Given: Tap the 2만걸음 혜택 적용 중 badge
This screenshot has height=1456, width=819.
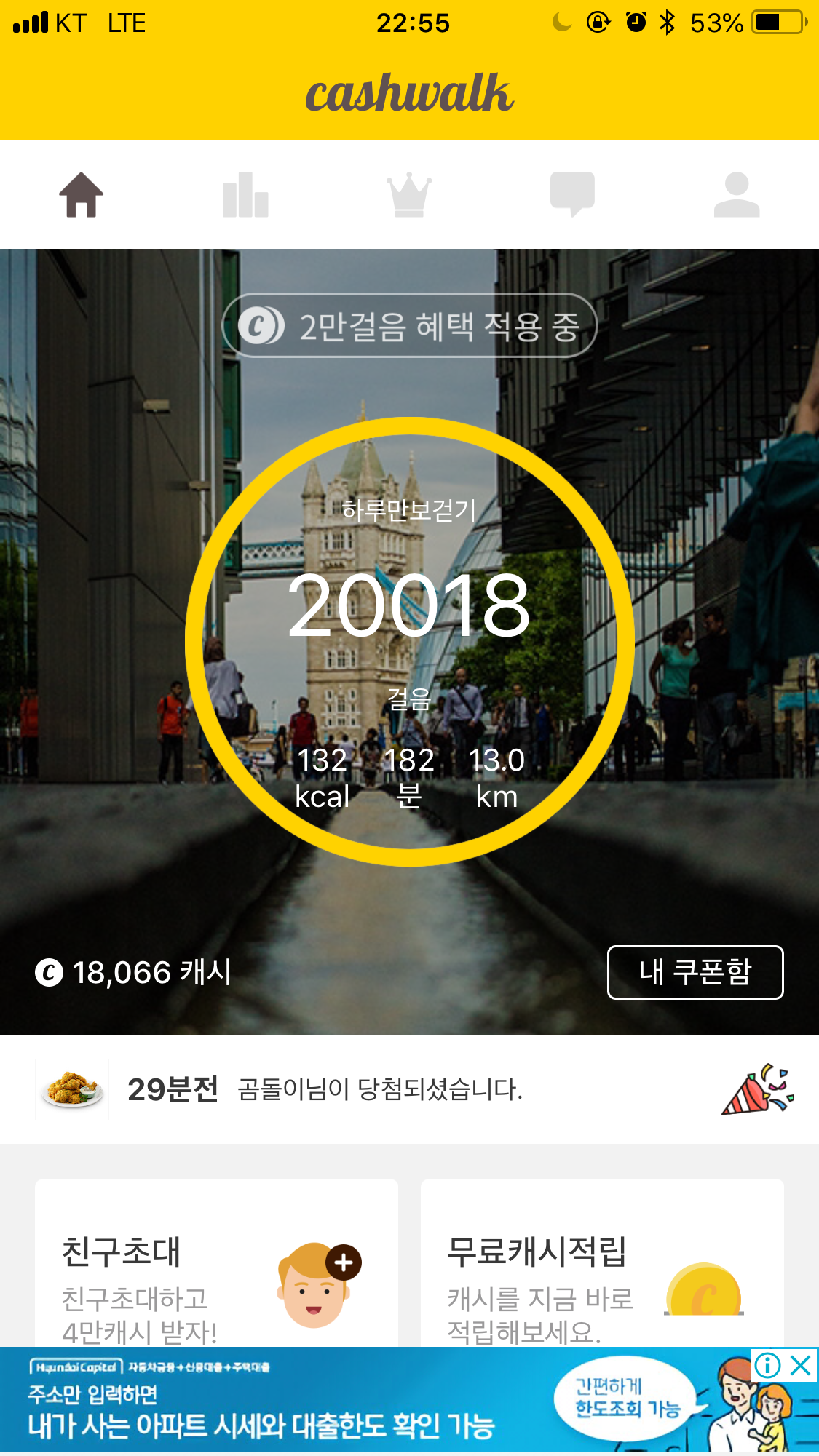Looking at the screenshot, I should tap(409, 325).
